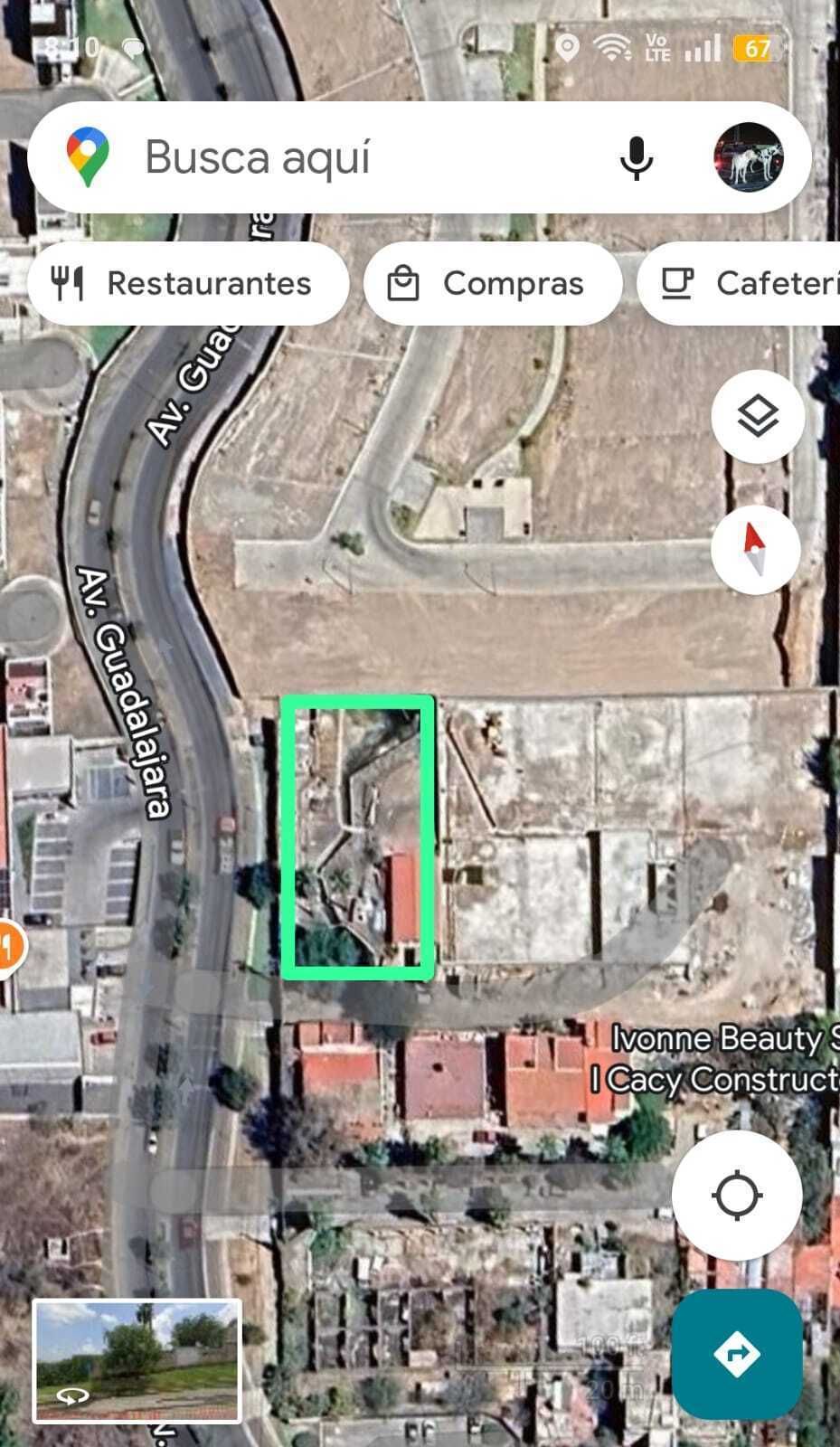This screenshot has height=1447, width=840.
Task: Open the account profile picture
Action: (749, 157)
